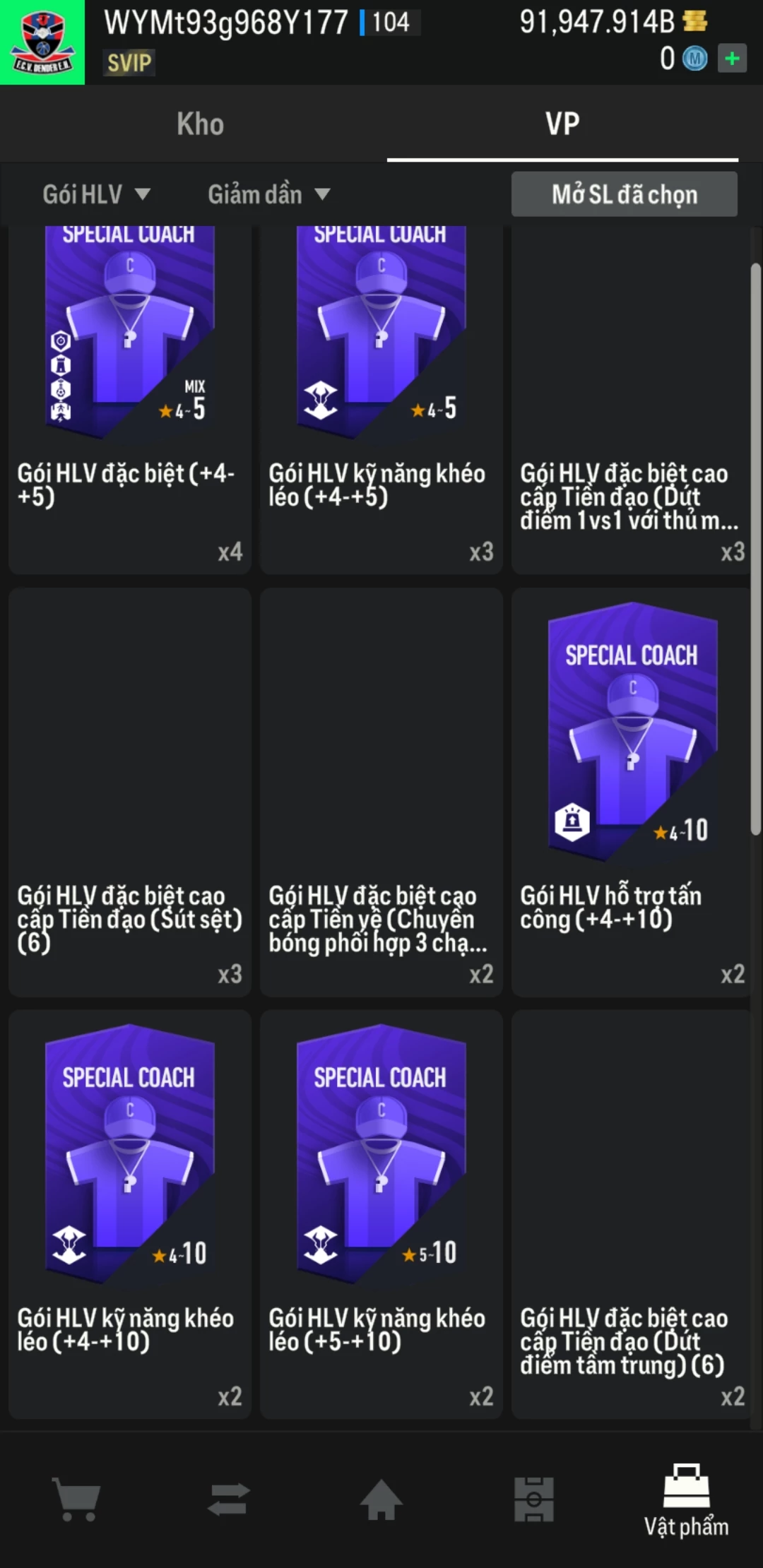Open the club profile badge
The height and width of the screenshot is (1568, 763).
click(42, 42)
